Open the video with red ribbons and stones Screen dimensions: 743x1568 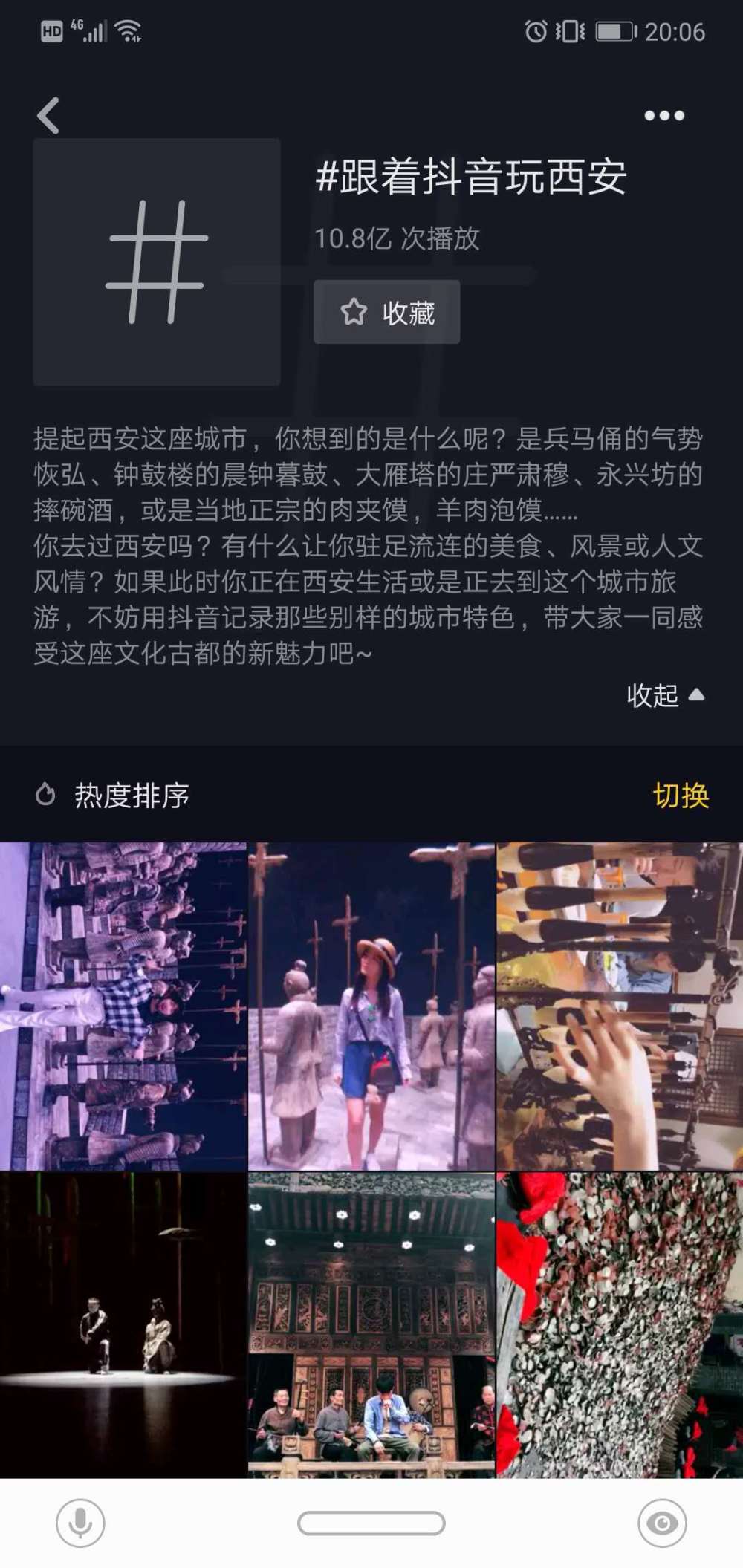(619, 1325)
